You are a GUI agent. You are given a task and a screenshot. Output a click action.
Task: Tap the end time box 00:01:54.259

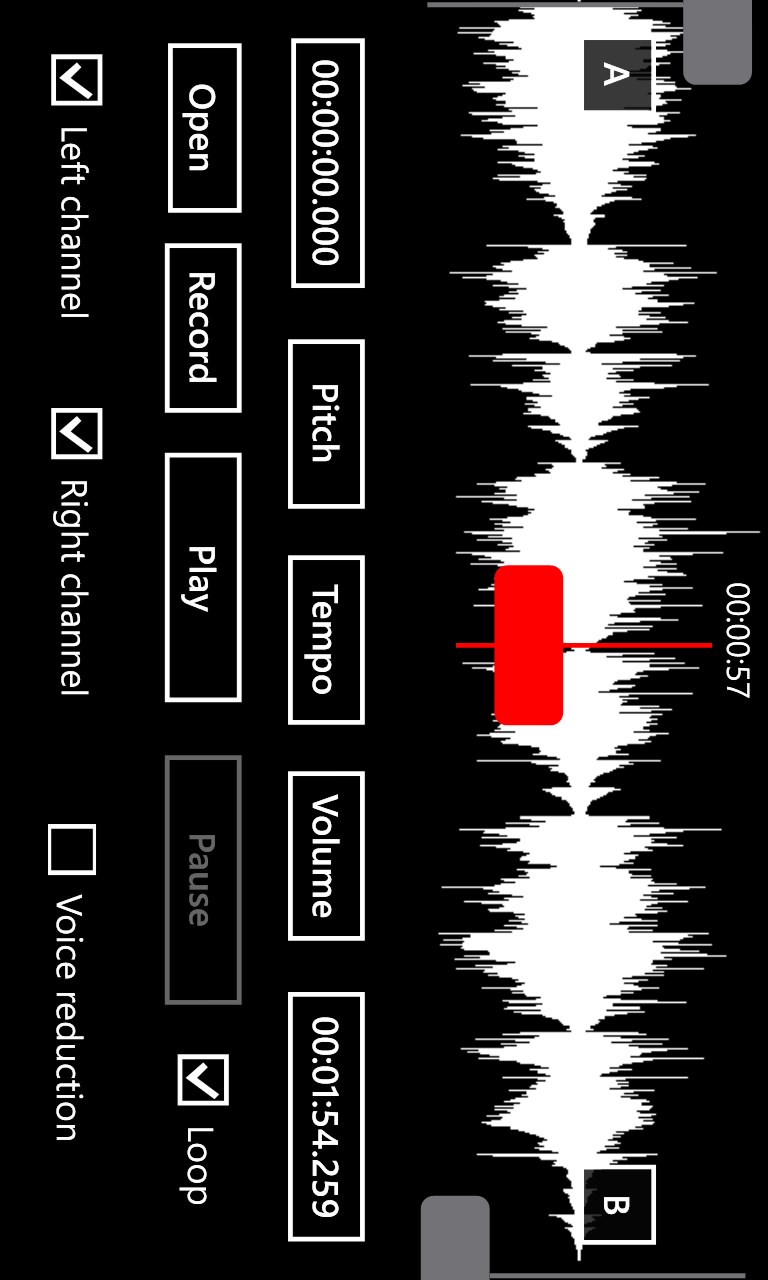327,1116
